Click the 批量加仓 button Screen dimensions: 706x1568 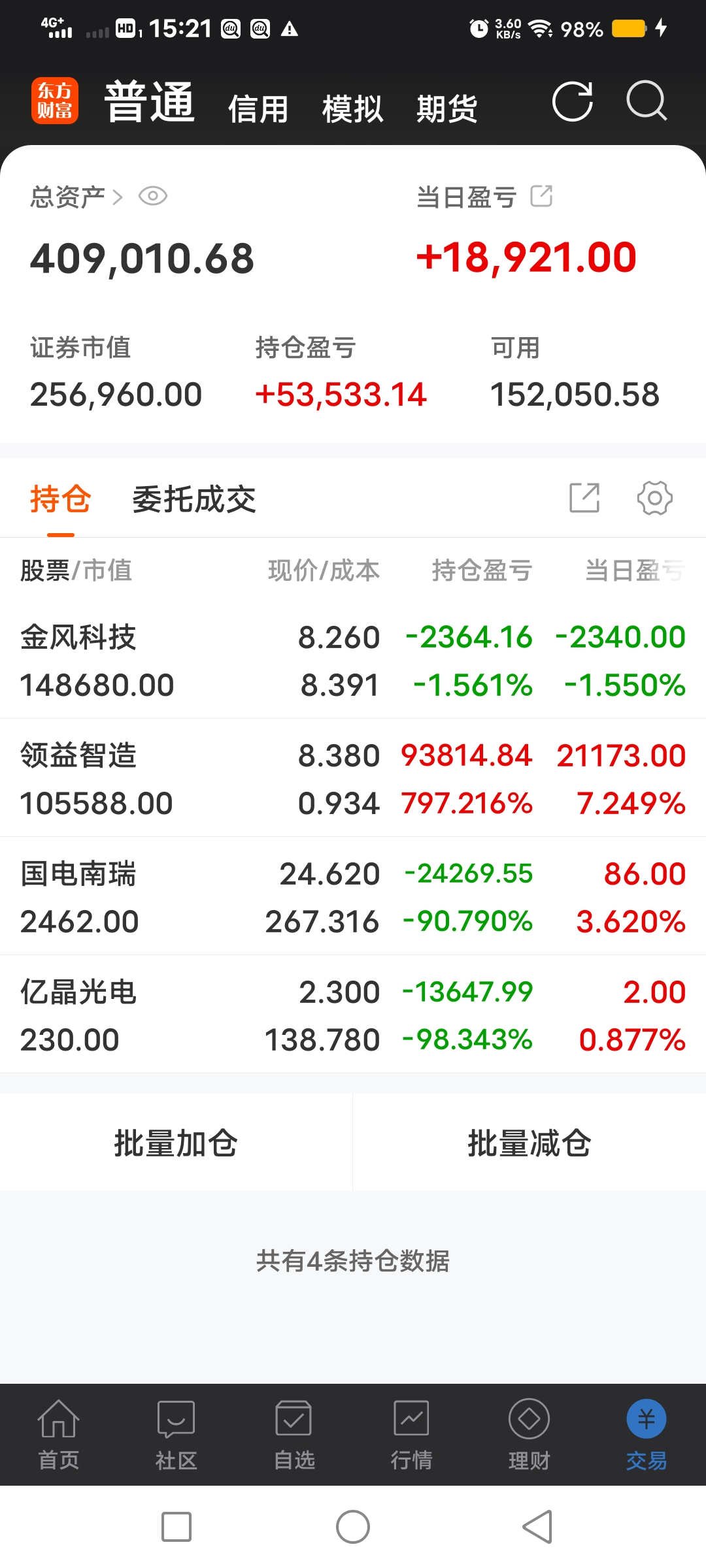pos(175,1141)
